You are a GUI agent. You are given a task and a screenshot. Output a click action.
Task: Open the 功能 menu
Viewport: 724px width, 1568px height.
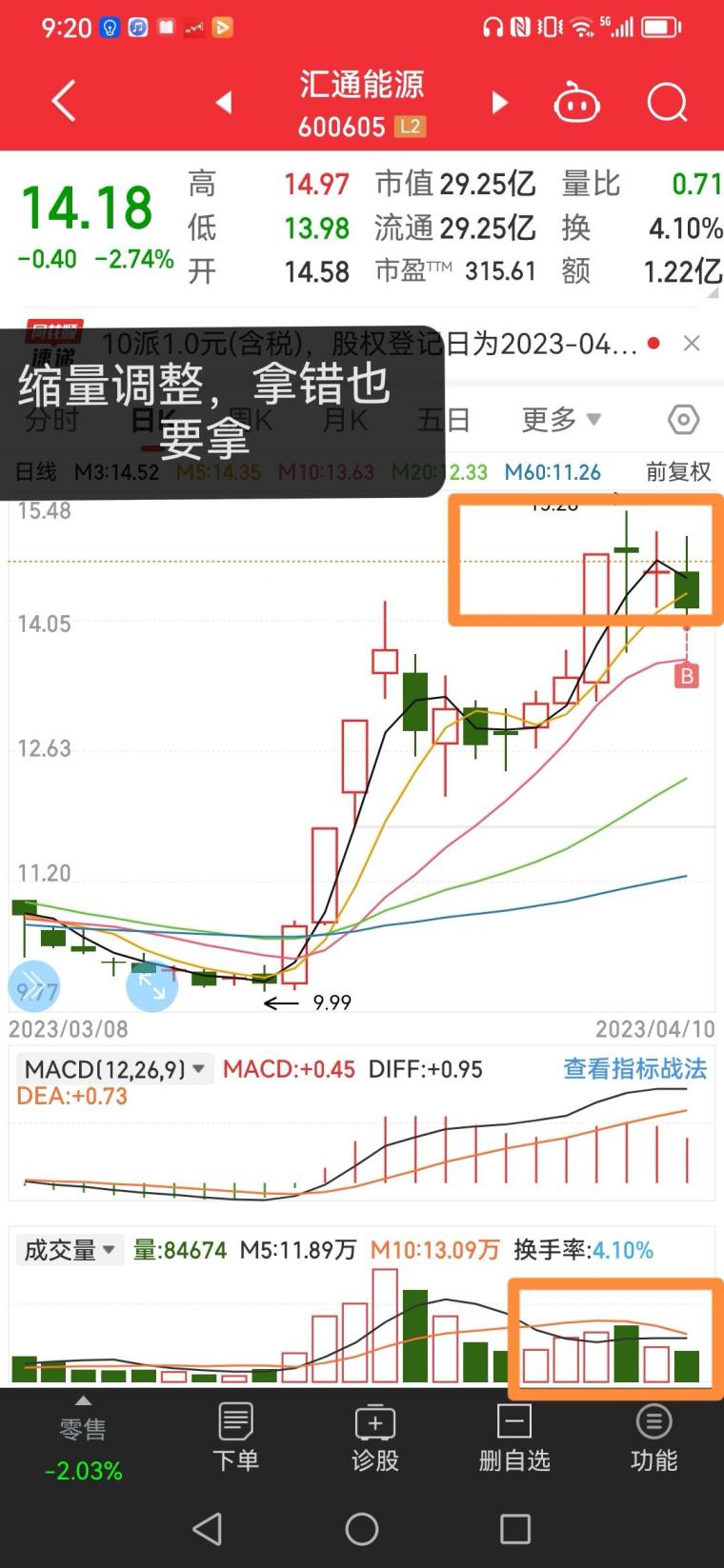(x=654, y=1438)
